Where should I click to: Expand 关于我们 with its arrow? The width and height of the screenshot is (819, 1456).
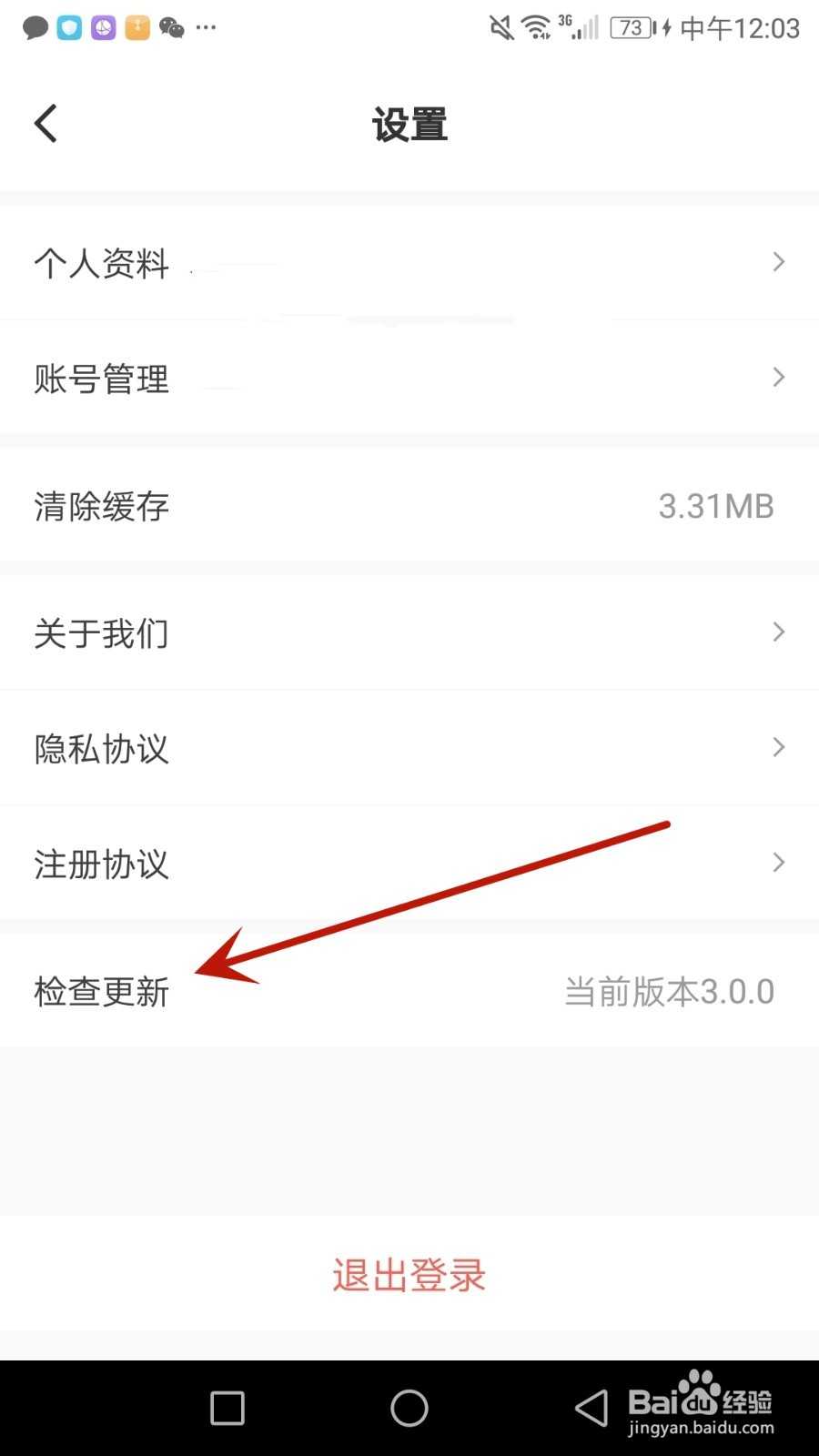tap(778, 632)
